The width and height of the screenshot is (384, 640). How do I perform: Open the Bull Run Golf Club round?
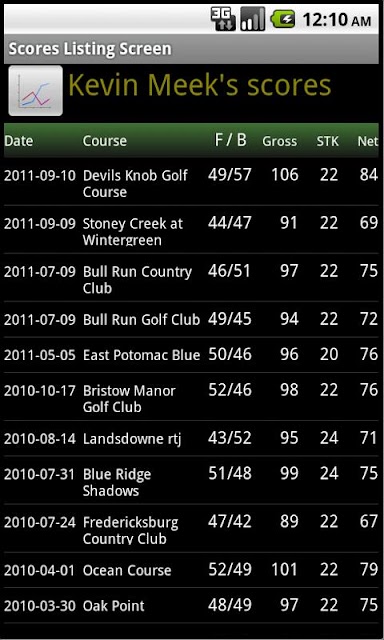pos(191,320)
